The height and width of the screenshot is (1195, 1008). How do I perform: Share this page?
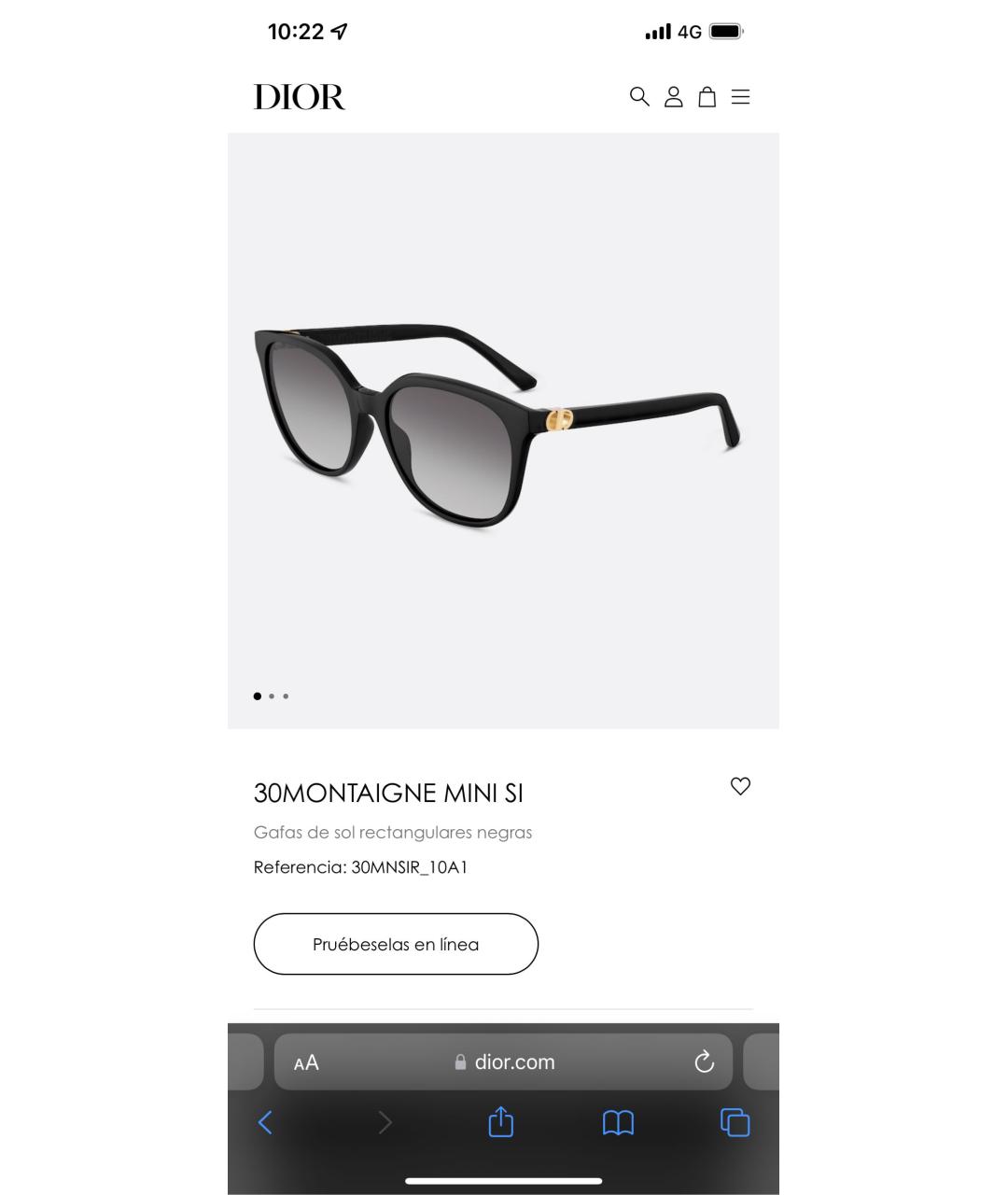pos(501,1121)
